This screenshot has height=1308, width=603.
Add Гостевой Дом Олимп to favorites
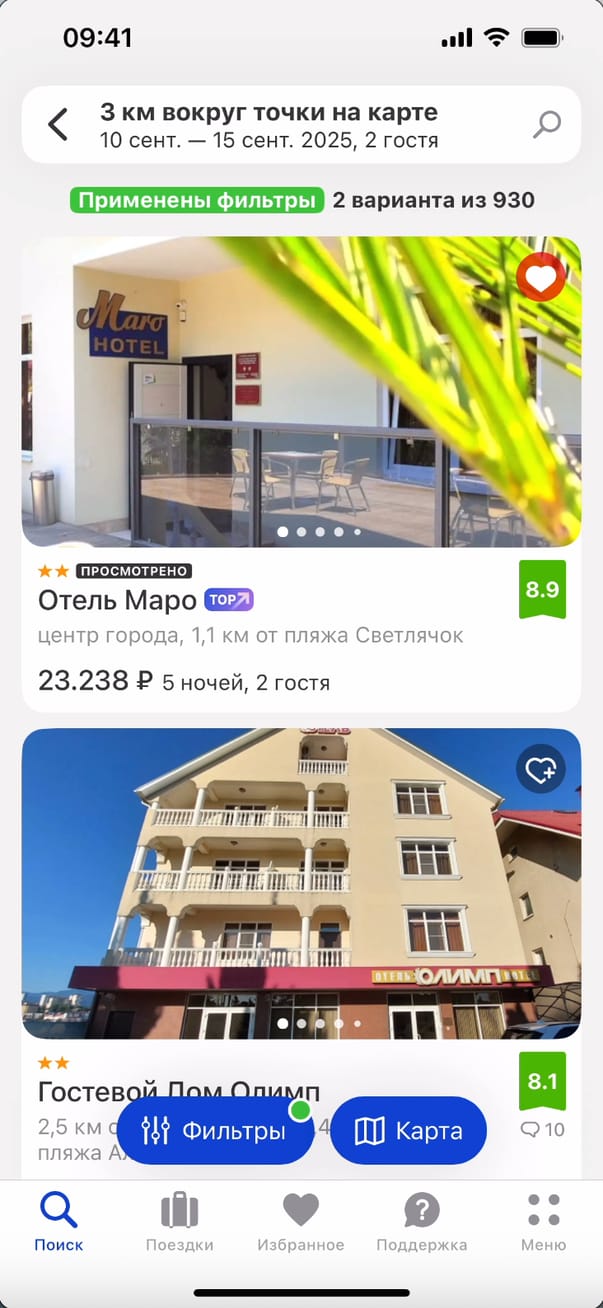541,770
